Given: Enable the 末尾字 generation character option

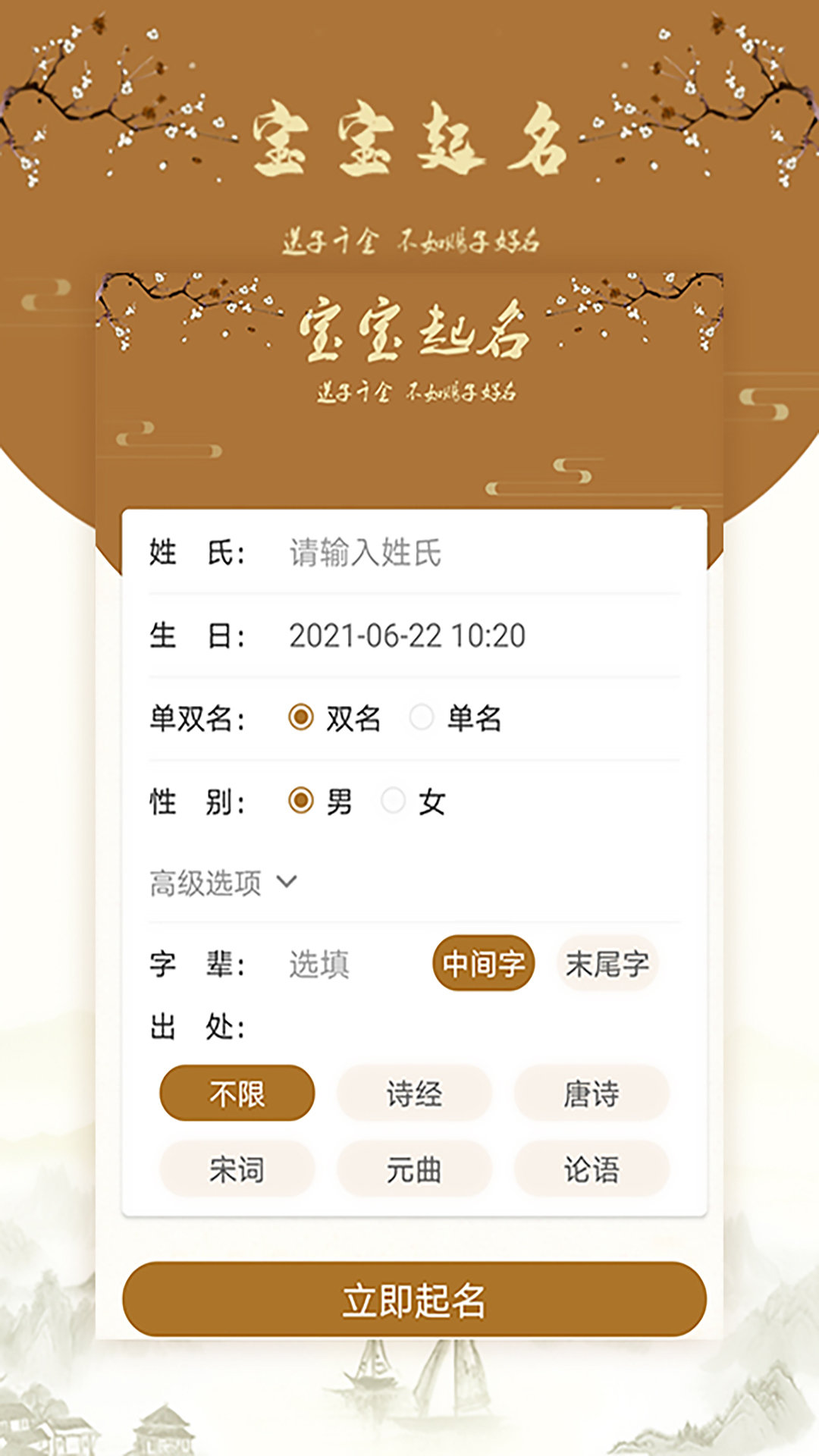Looking at the screenshot, I should pyautogui.click(x=607, y=962).
